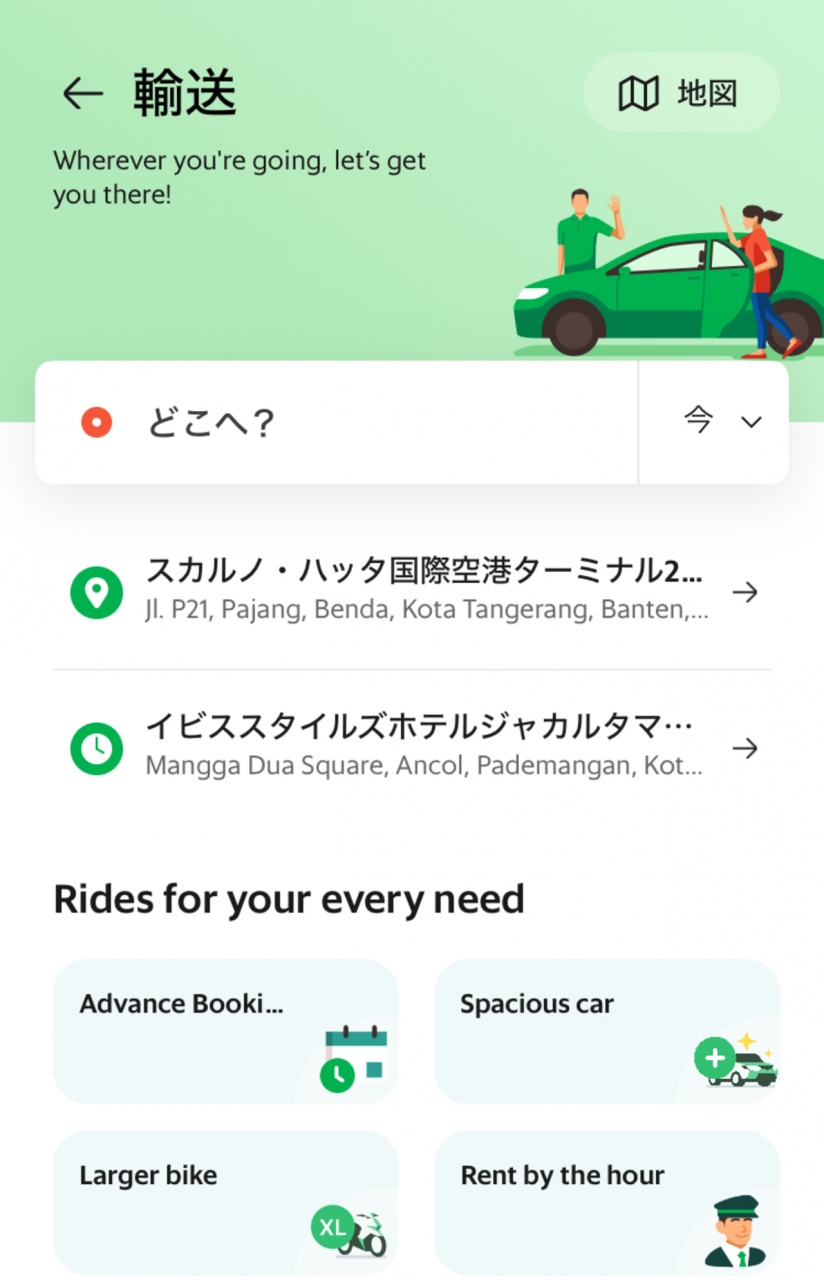
Task: Open the 地図 map view
Action: [x=680, y=94]
